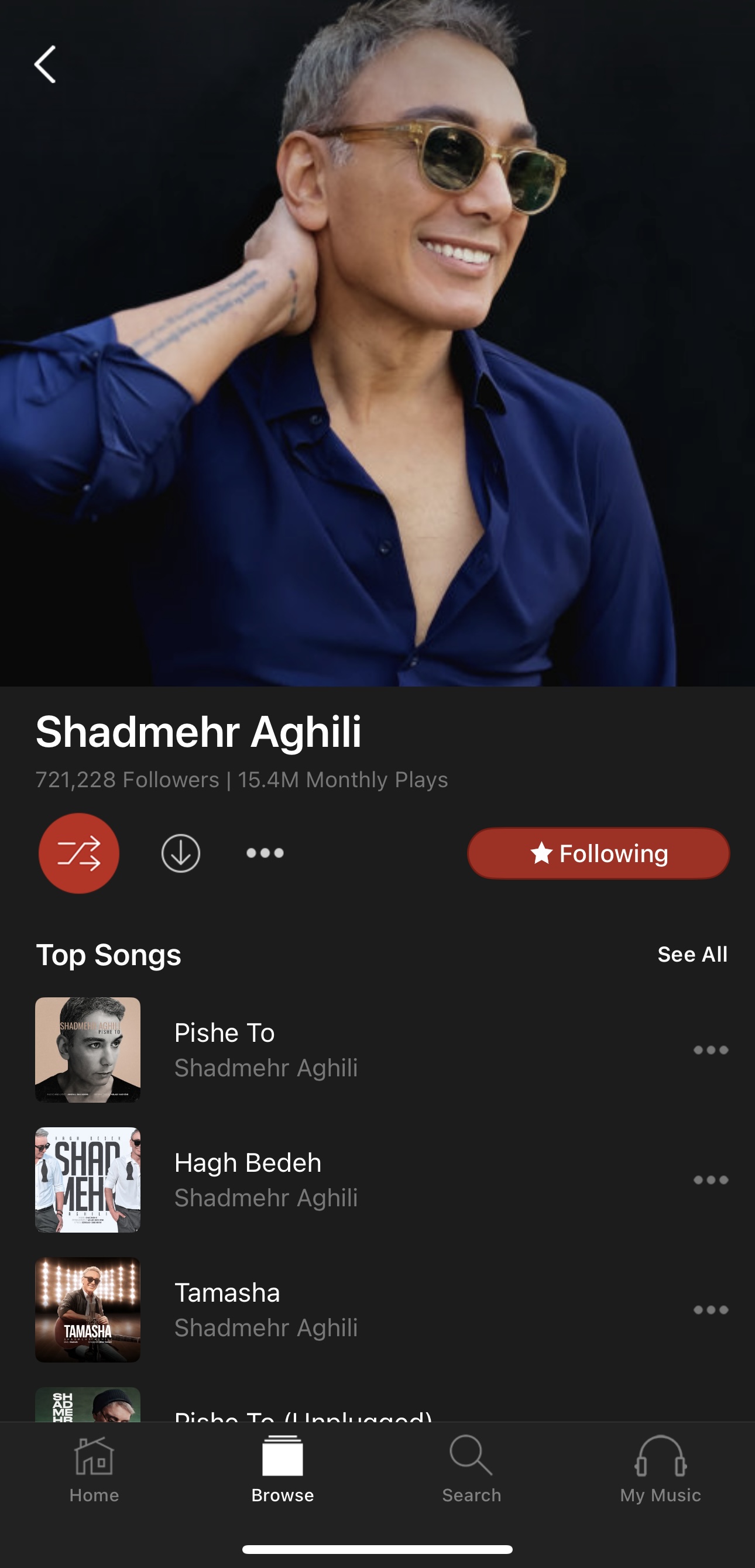This screenshot has width=755, height=1568.
Task: Download the artist's music
Action: 181,853
